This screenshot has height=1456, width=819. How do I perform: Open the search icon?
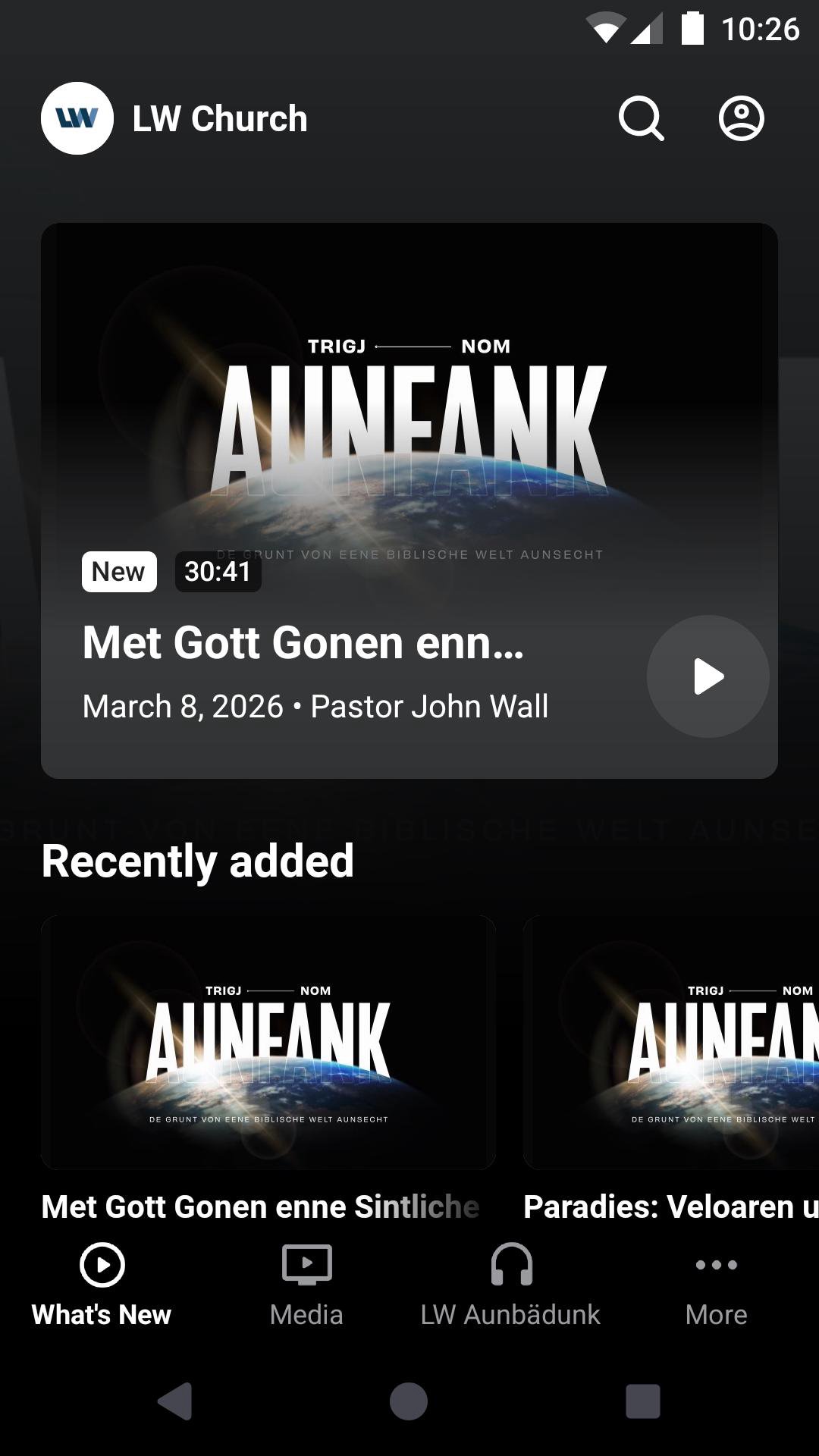[641, 118]
